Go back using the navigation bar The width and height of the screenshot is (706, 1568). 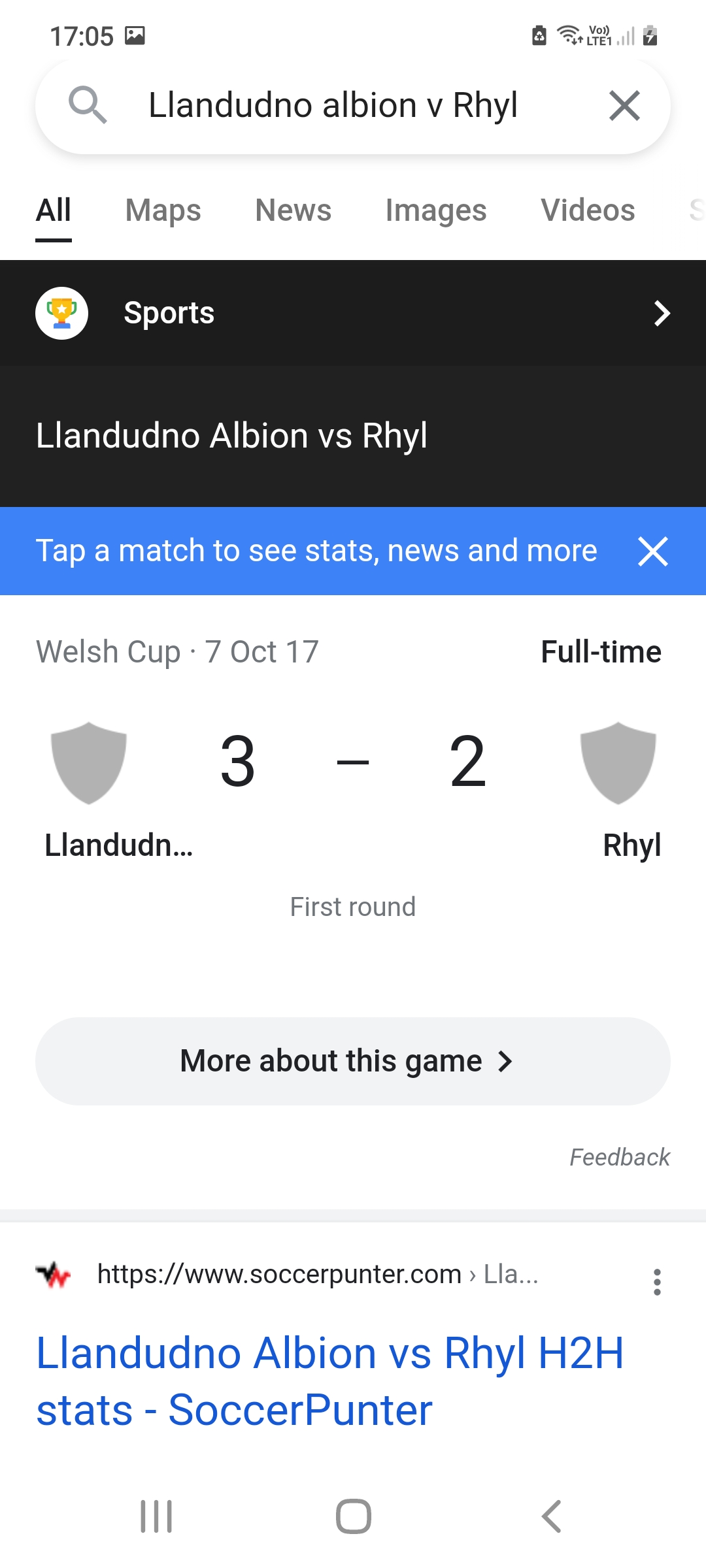pos(551,1516)
